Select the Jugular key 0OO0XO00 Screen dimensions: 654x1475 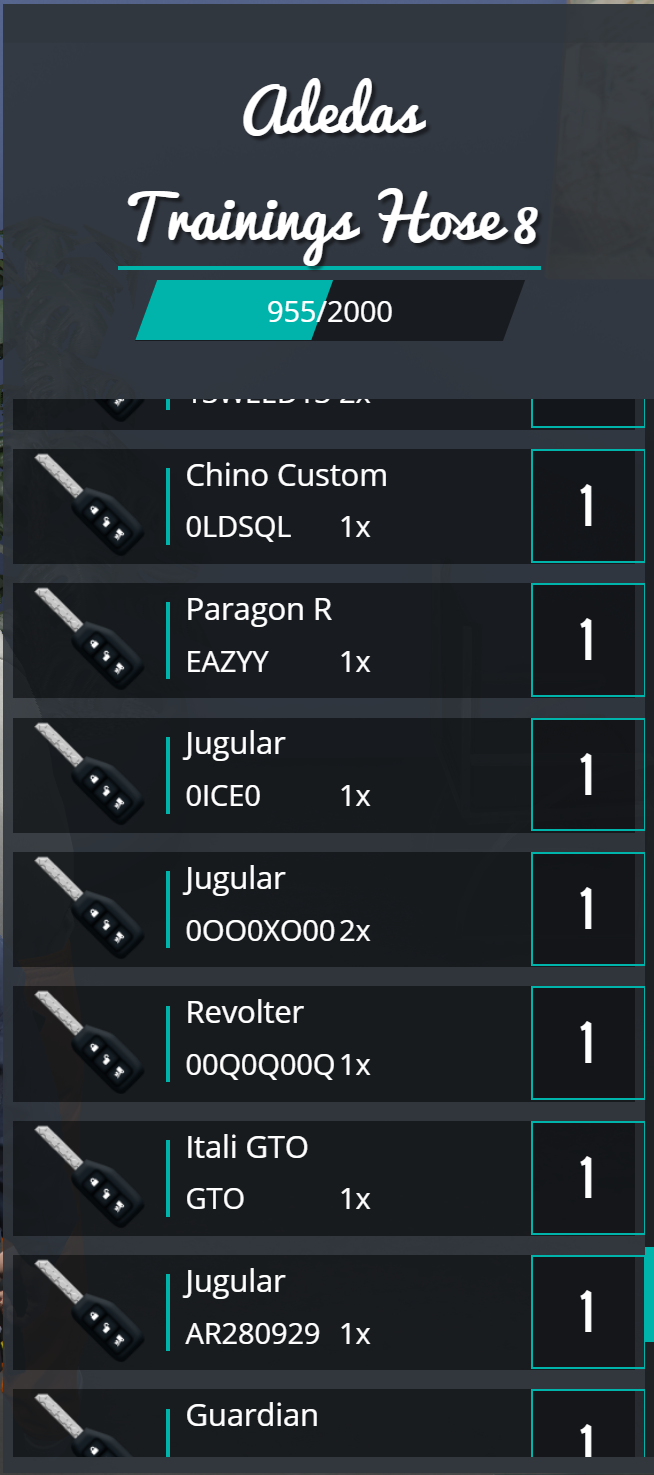click(272, 909)
